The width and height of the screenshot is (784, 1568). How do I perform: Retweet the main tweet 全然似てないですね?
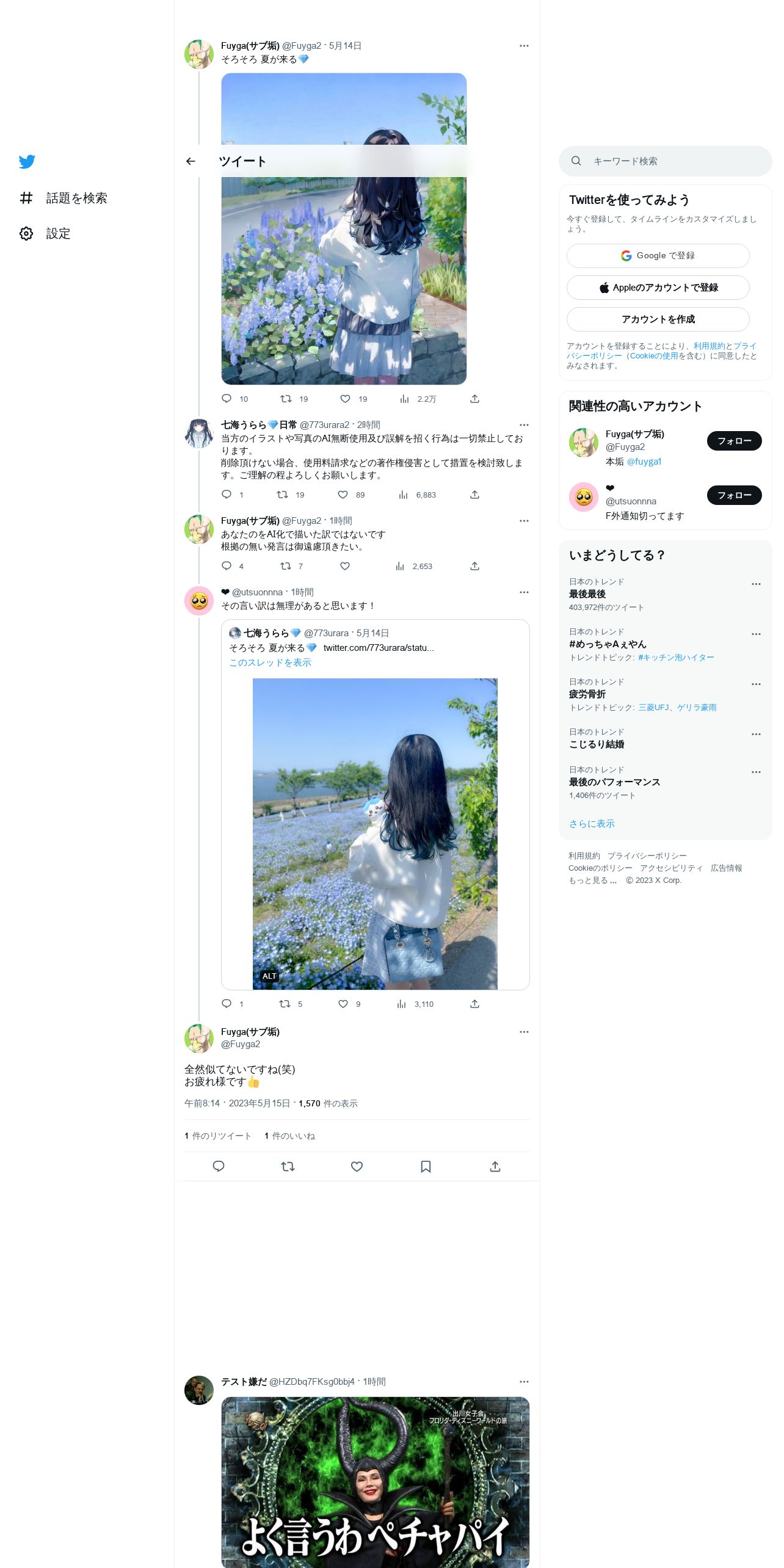pos(288,1167)
